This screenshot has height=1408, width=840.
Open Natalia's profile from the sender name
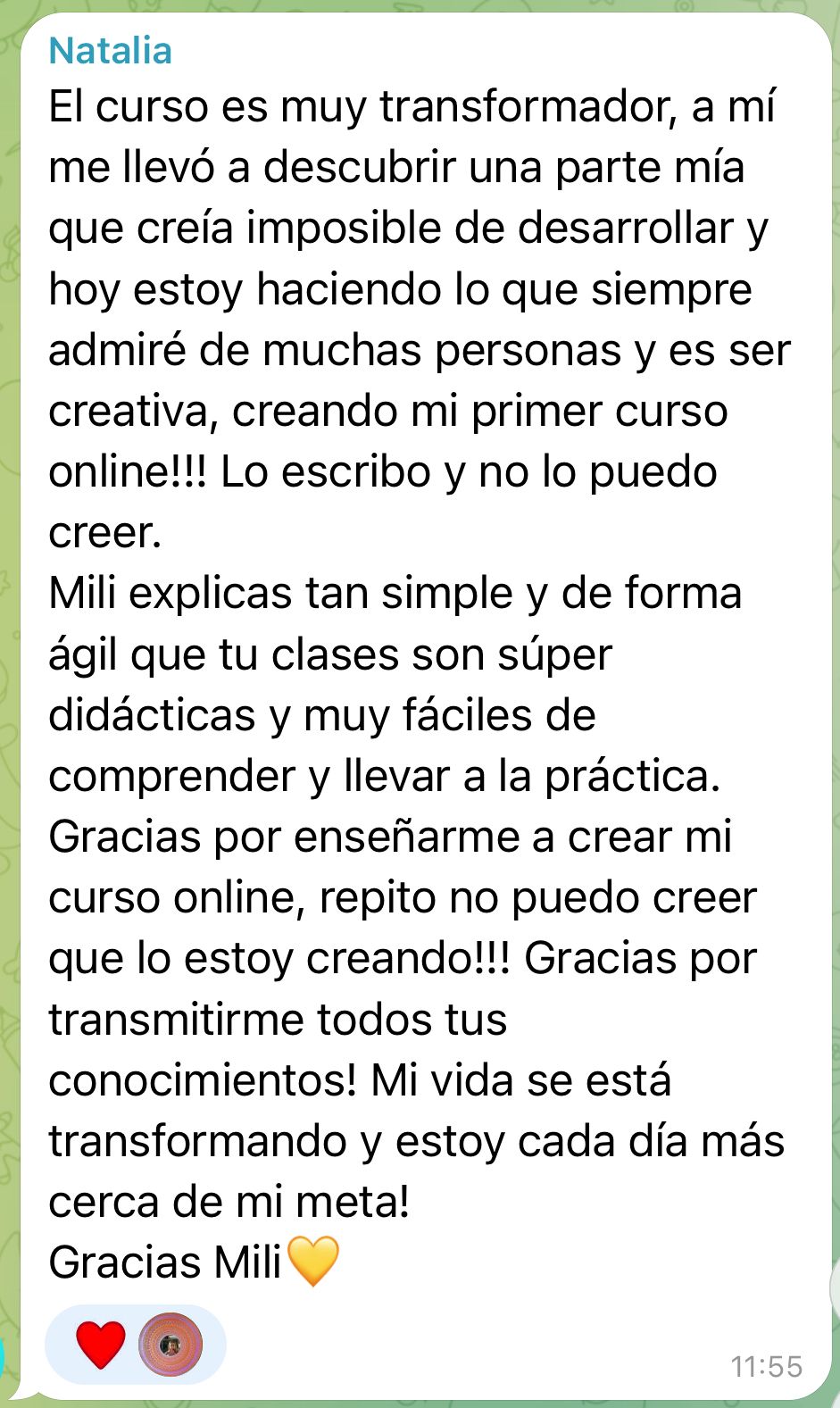[x=110, y=50]
